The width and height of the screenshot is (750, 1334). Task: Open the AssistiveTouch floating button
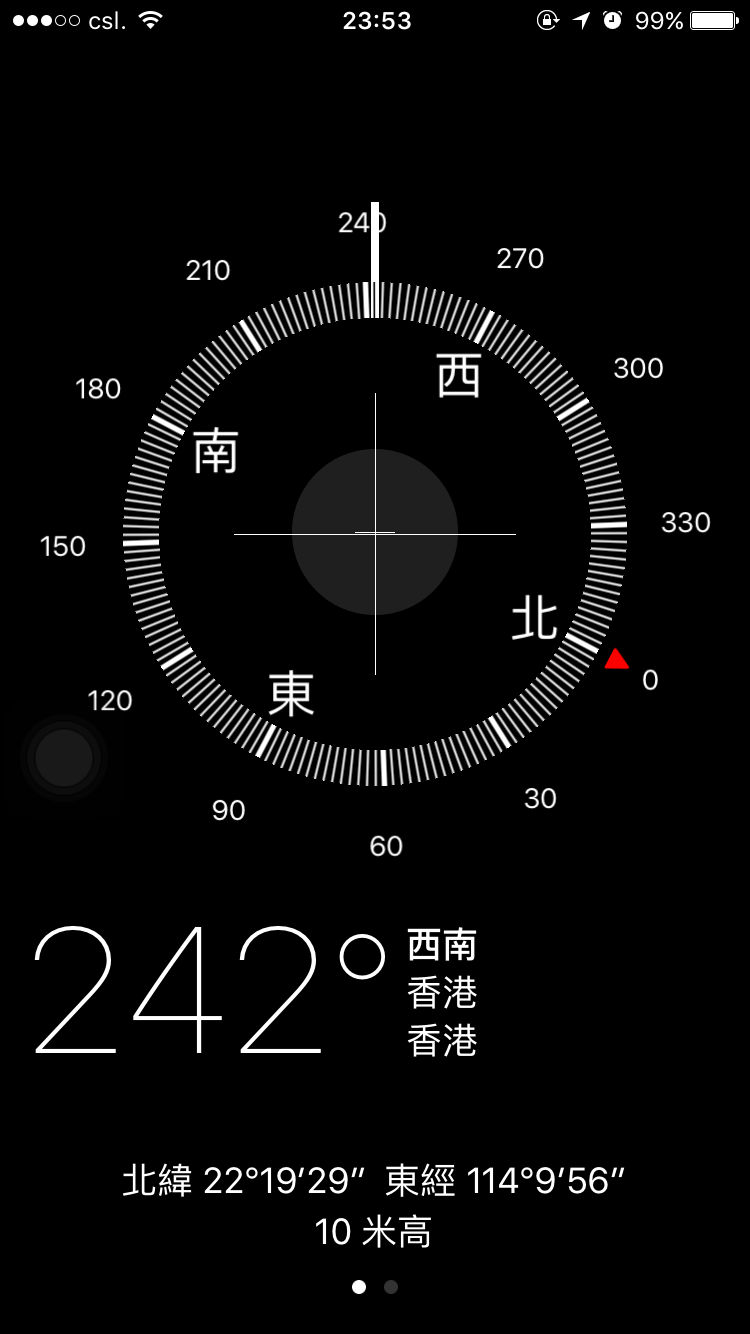tap(64, 758)
